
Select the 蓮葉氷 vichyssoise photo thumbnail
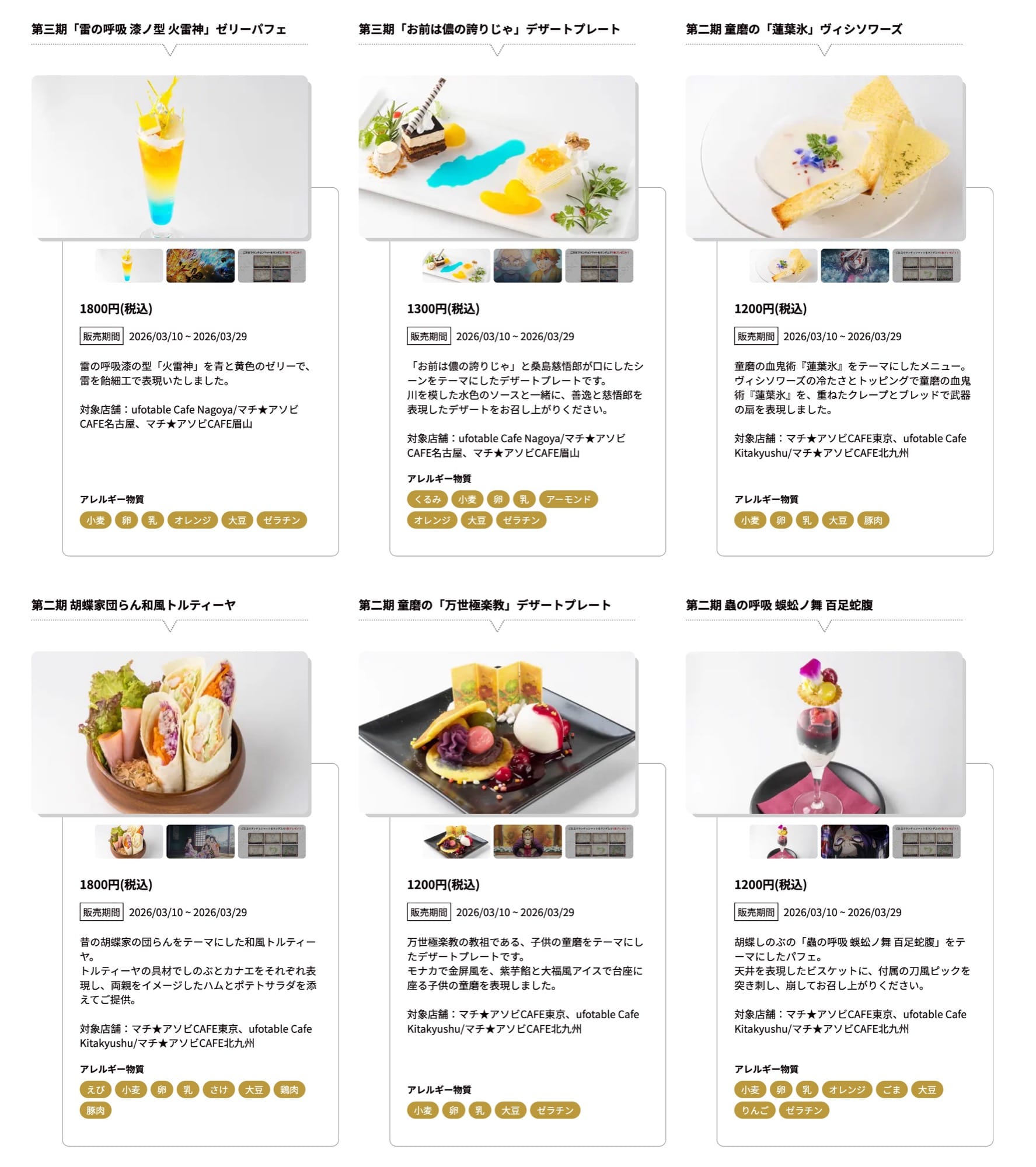783,265
